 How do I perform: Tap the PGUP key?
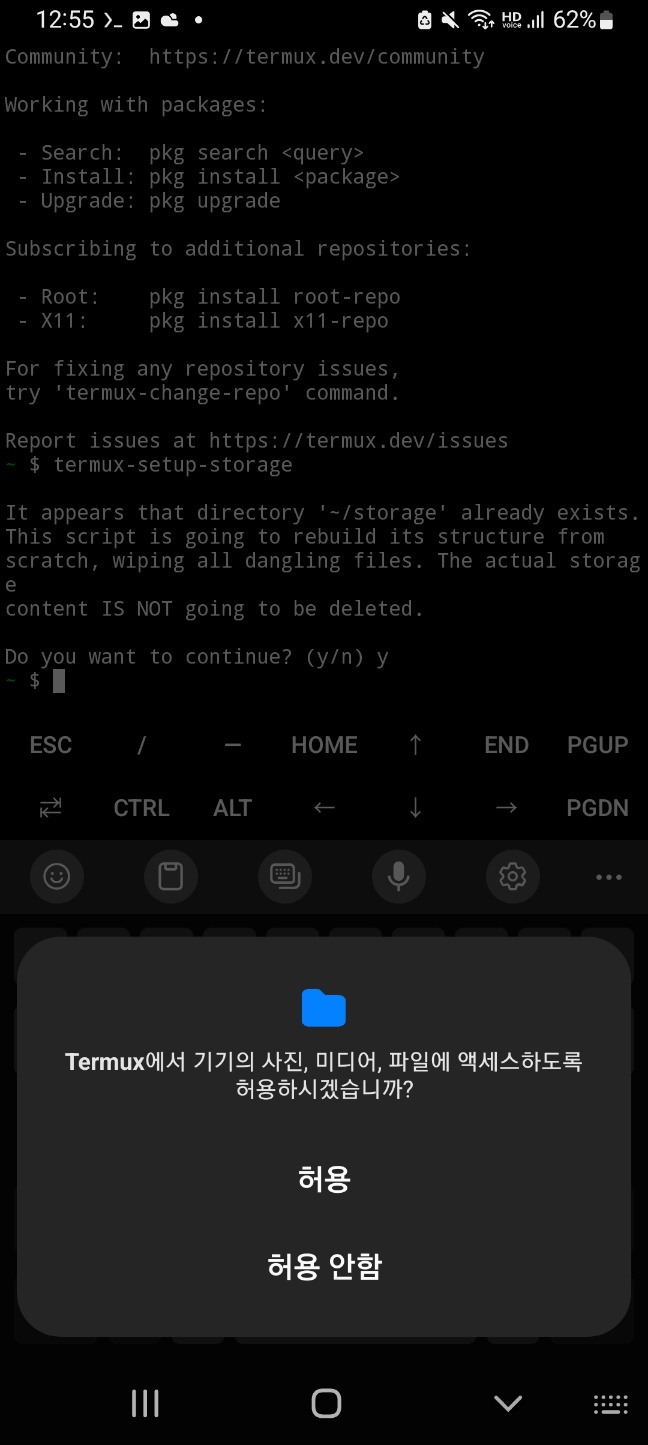(x=597, y=745)
